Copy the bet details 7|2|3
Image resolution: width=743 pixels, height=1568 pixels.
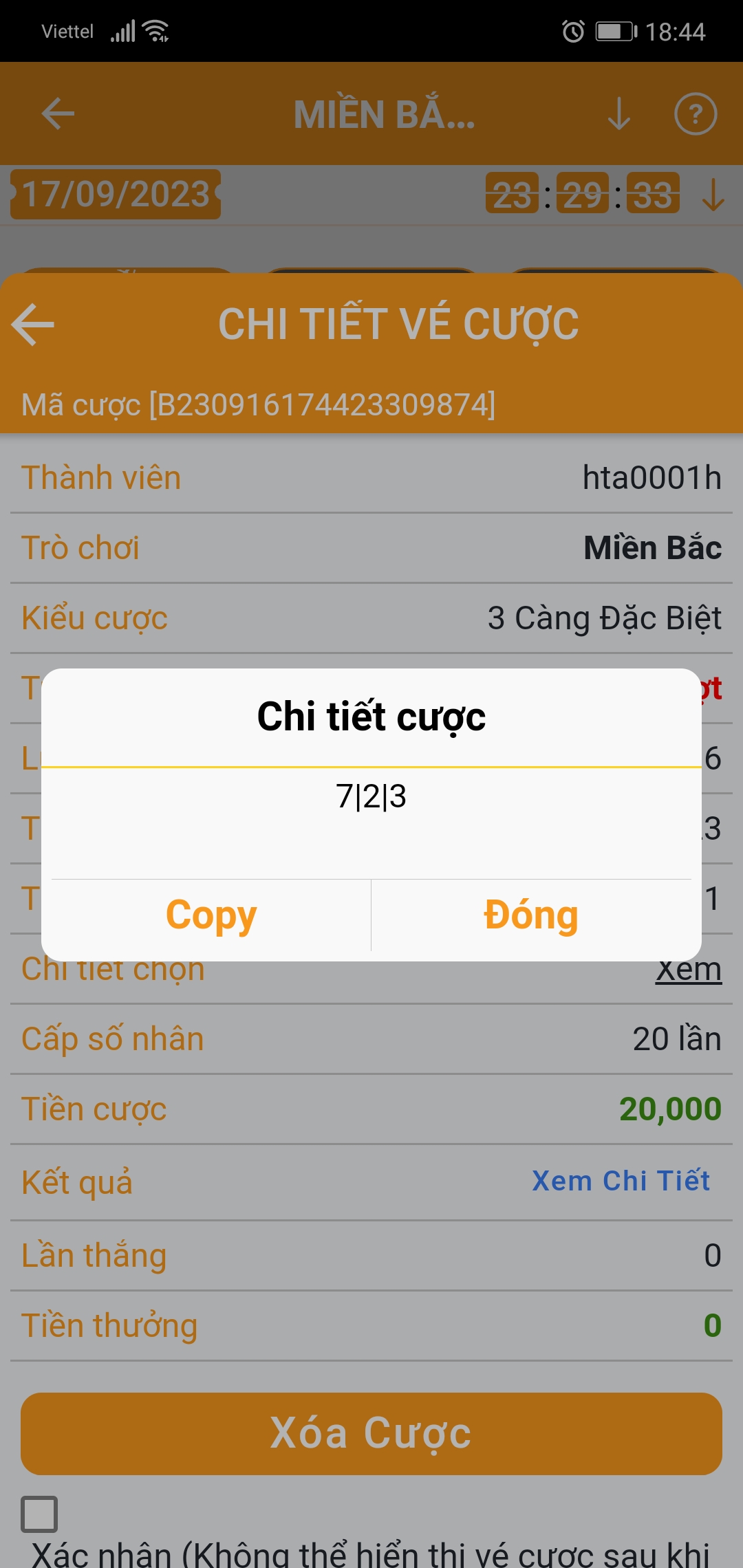[x=211, y=915]
